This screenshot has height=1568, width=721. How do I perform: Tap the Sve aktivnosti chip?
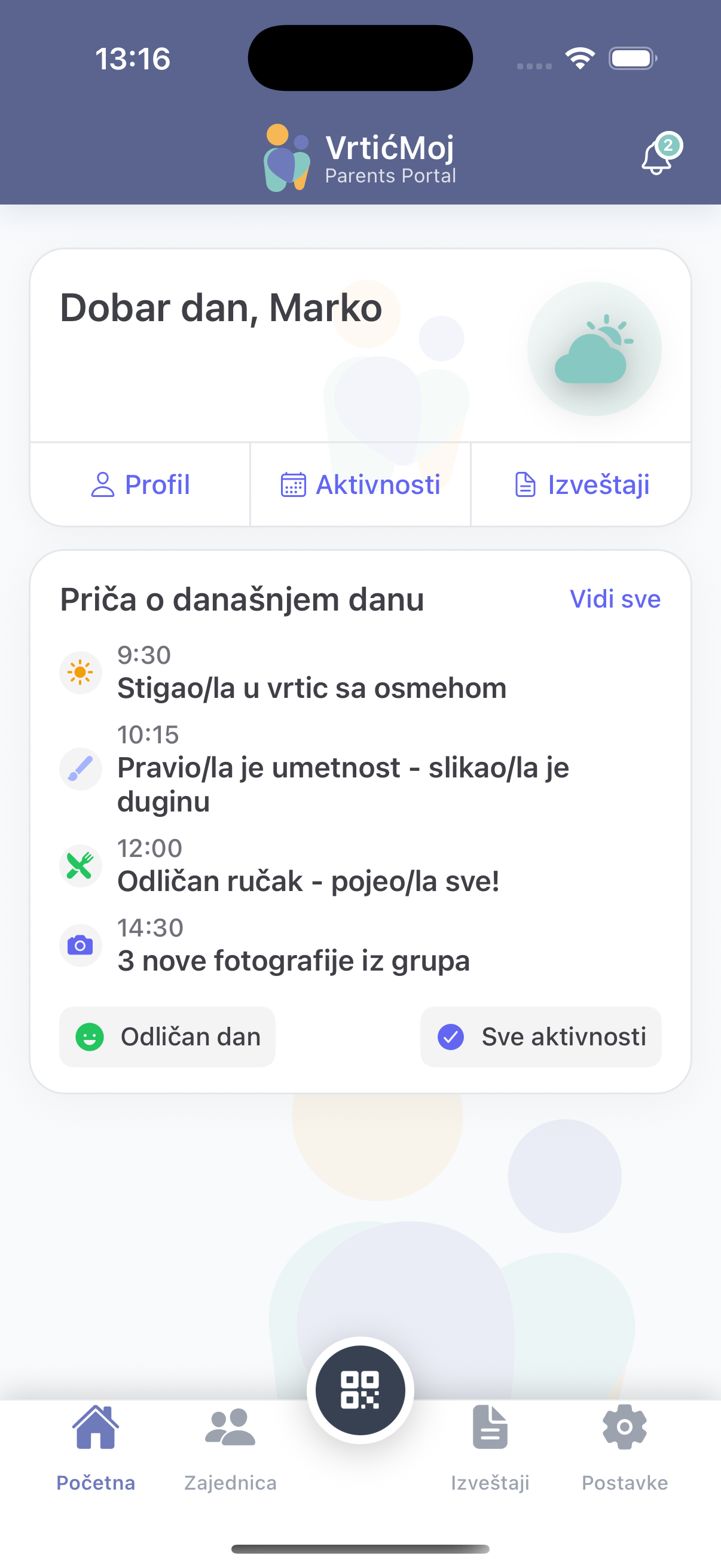[x=540, y=1036]
